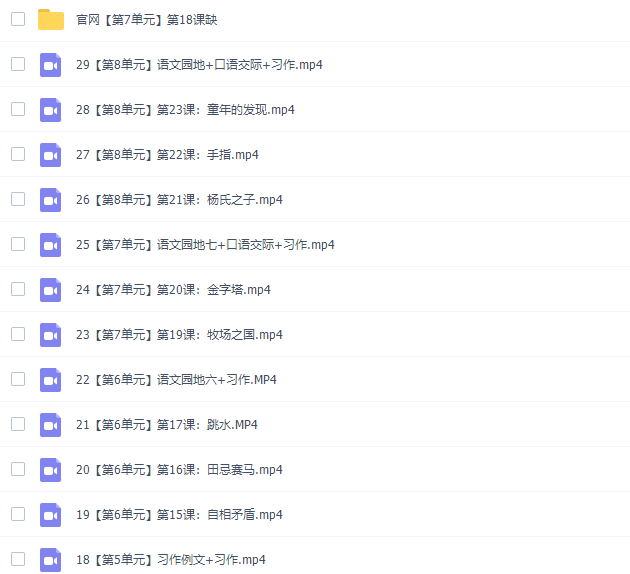Tick checkbox beside 20 田忌赛马.mp4
Screen dimensions: 630x574
(18, 469)
